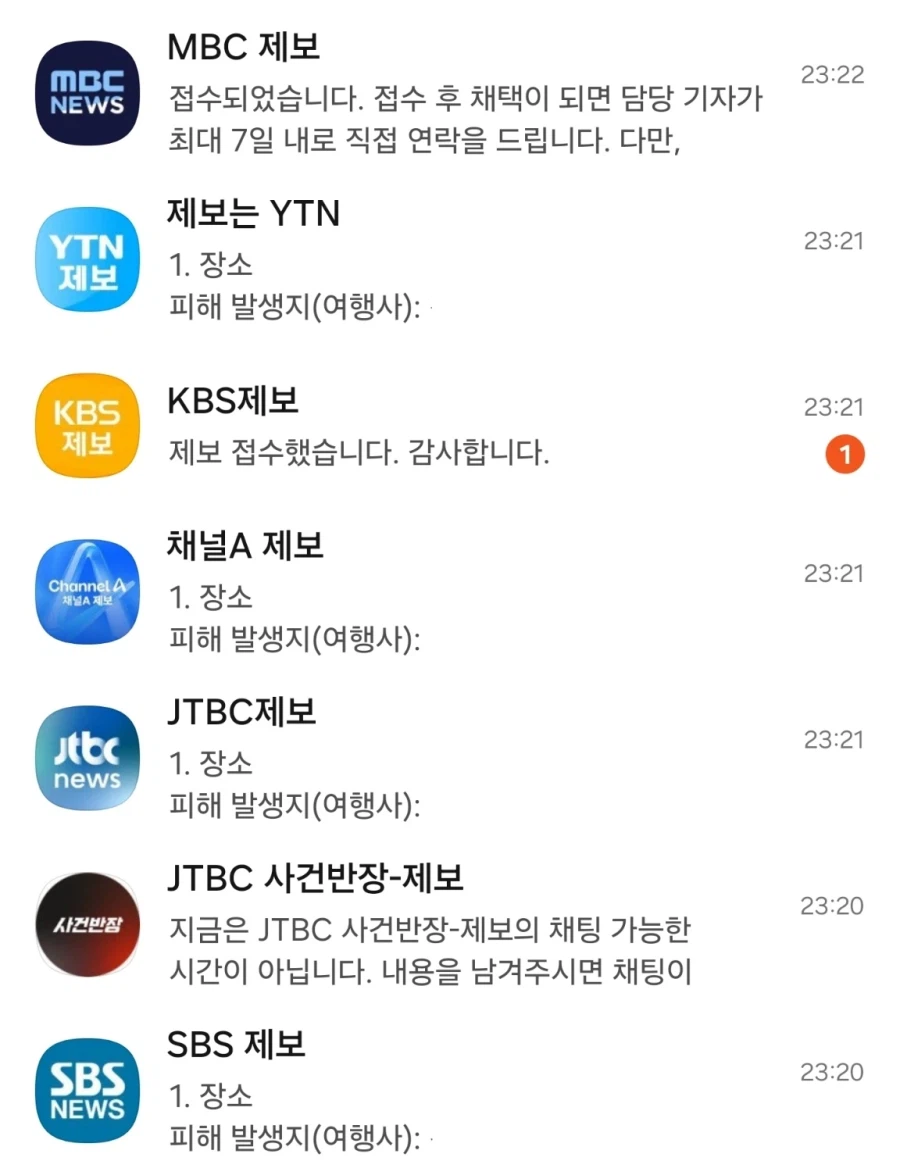Open the KBS제보 chat with unread message
The height and width of the screenshot is (1161, 900).
pos(450,426)
